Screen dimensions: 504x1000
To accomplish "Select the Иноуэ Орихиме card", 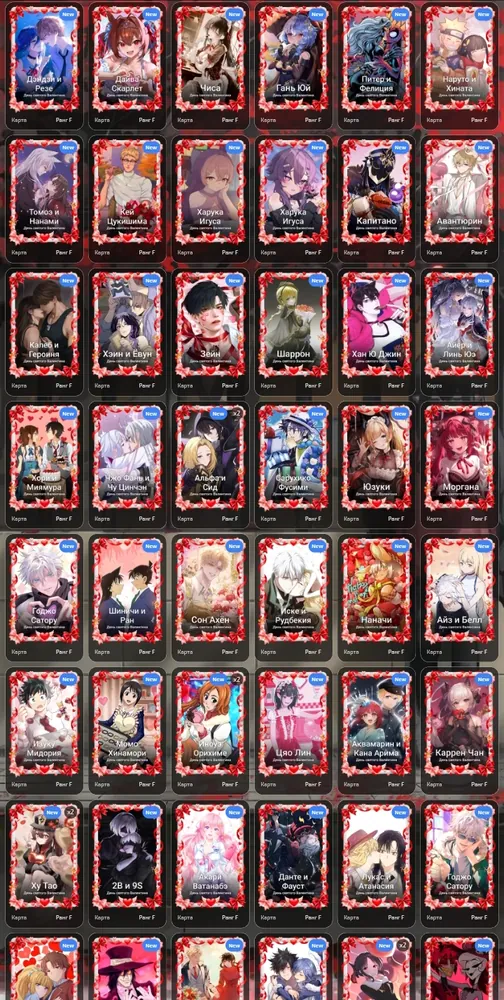I will pos(211,731).
